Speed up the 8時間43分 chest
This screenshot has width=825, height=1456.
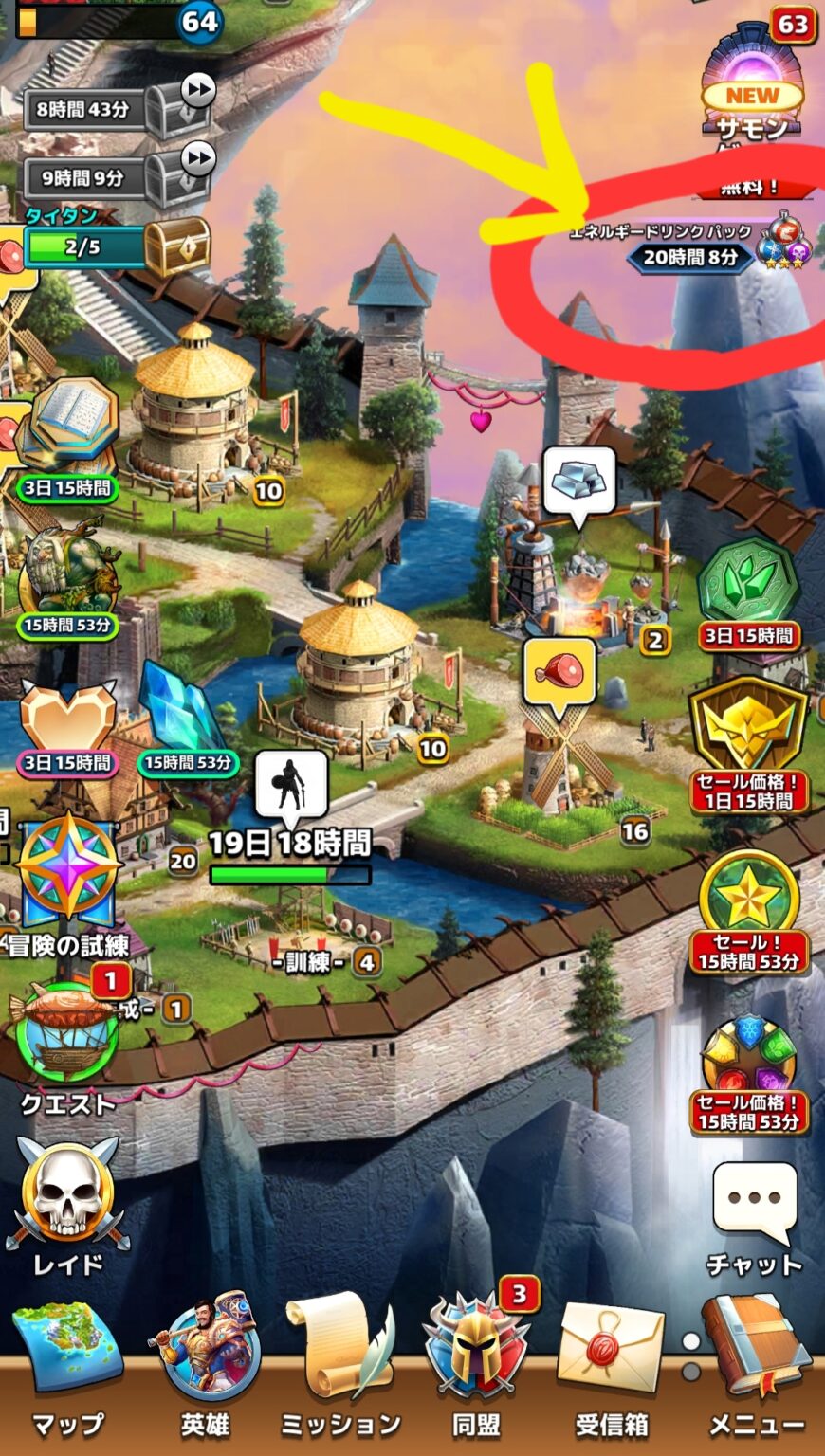click(196, 92)
